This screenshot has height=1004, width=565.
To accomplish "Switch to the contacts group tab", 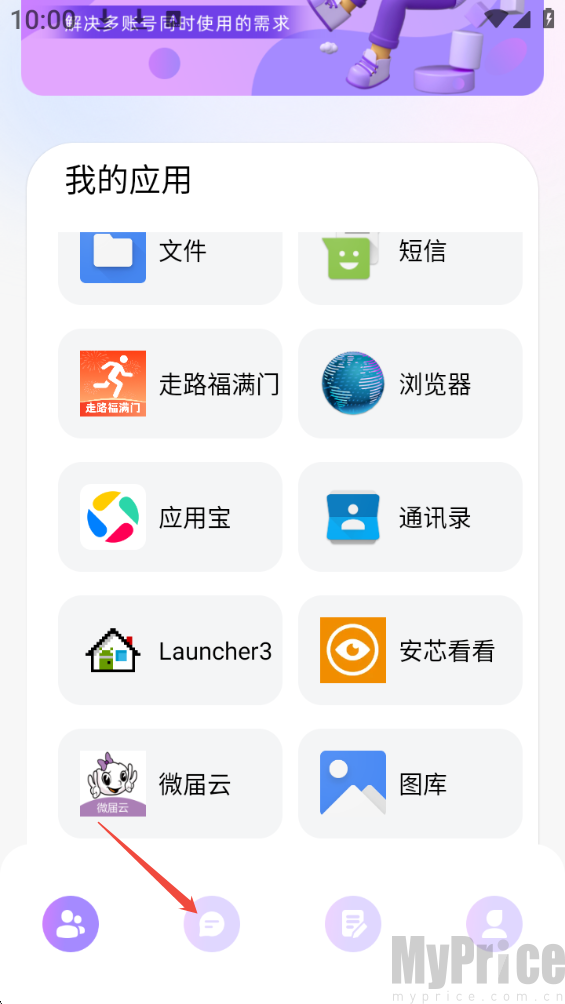I will point(70,924).
